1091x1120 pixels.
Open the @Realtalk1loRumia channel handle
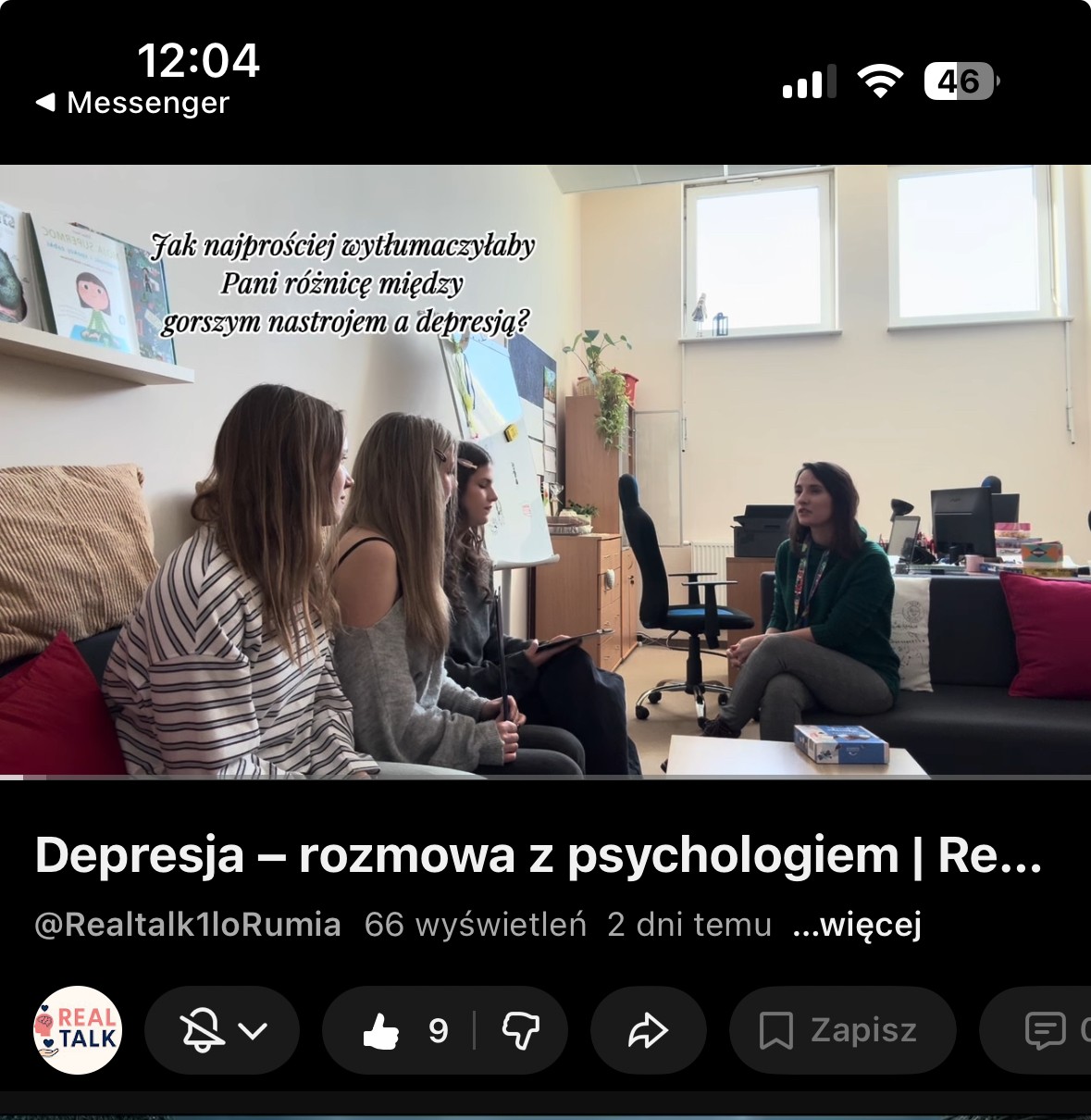pos(188,924)
